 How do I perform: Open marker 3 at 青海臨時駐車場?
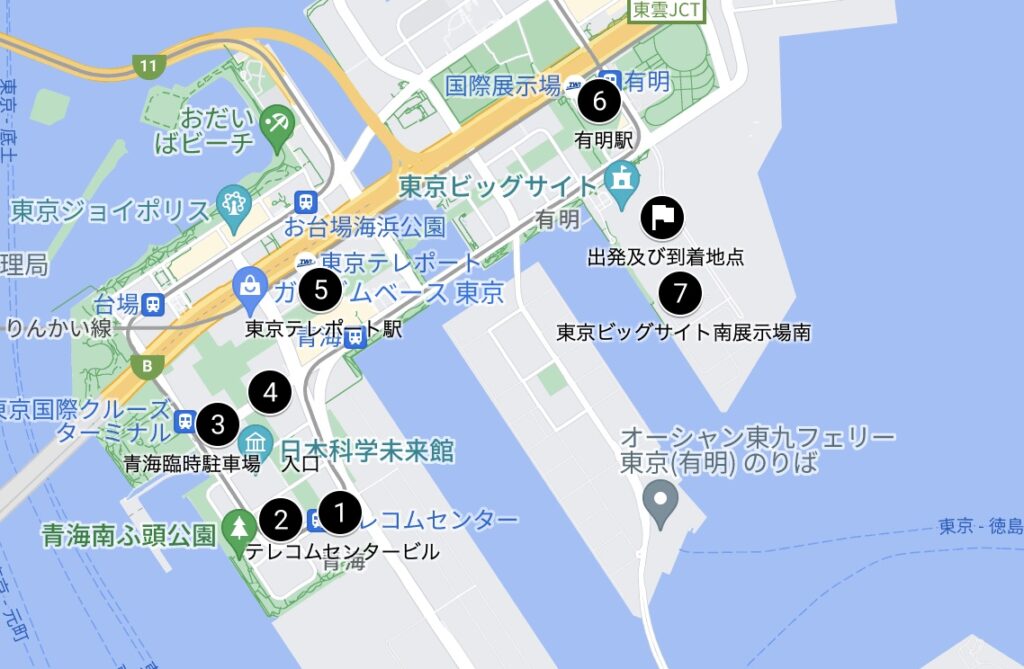coord(218,424)
